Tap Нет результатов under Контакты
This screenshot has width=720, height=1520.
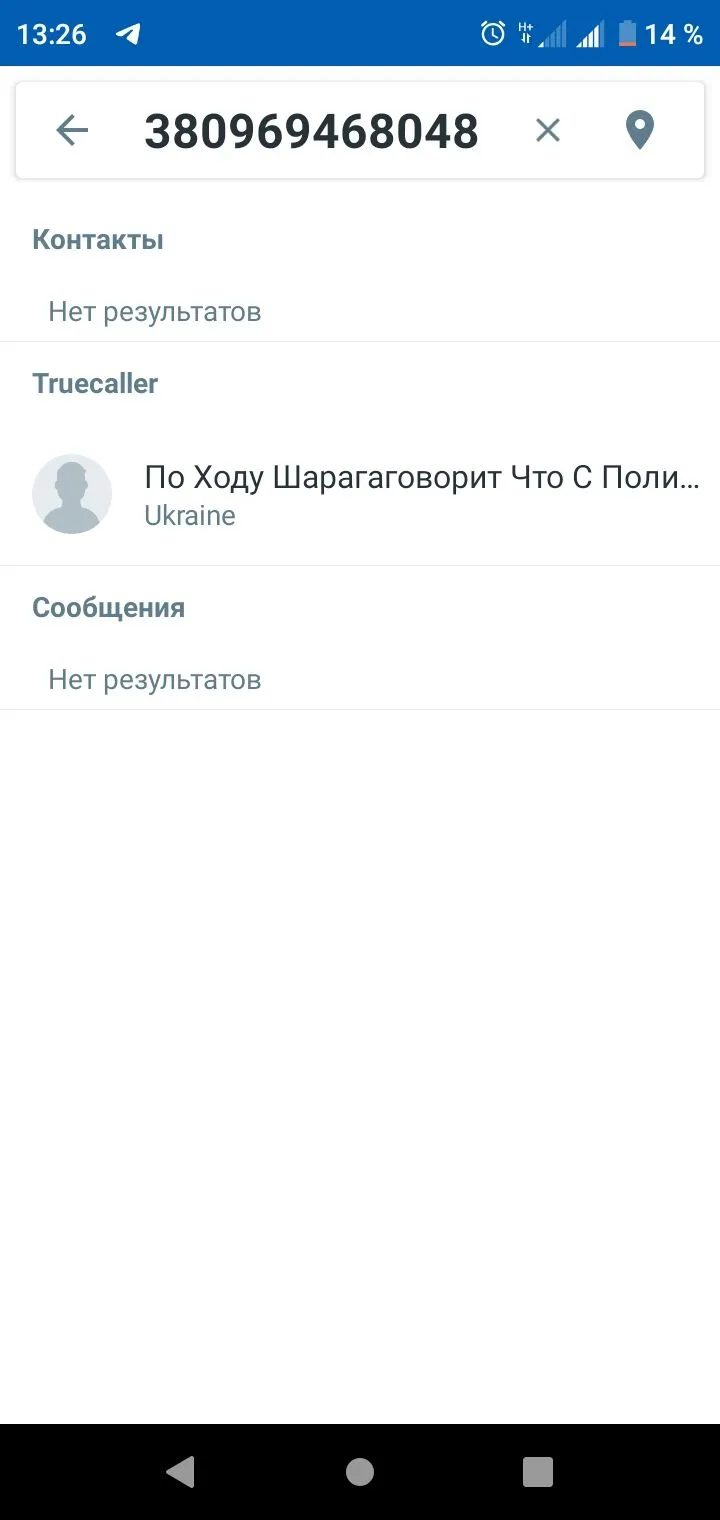pos(154,311)
